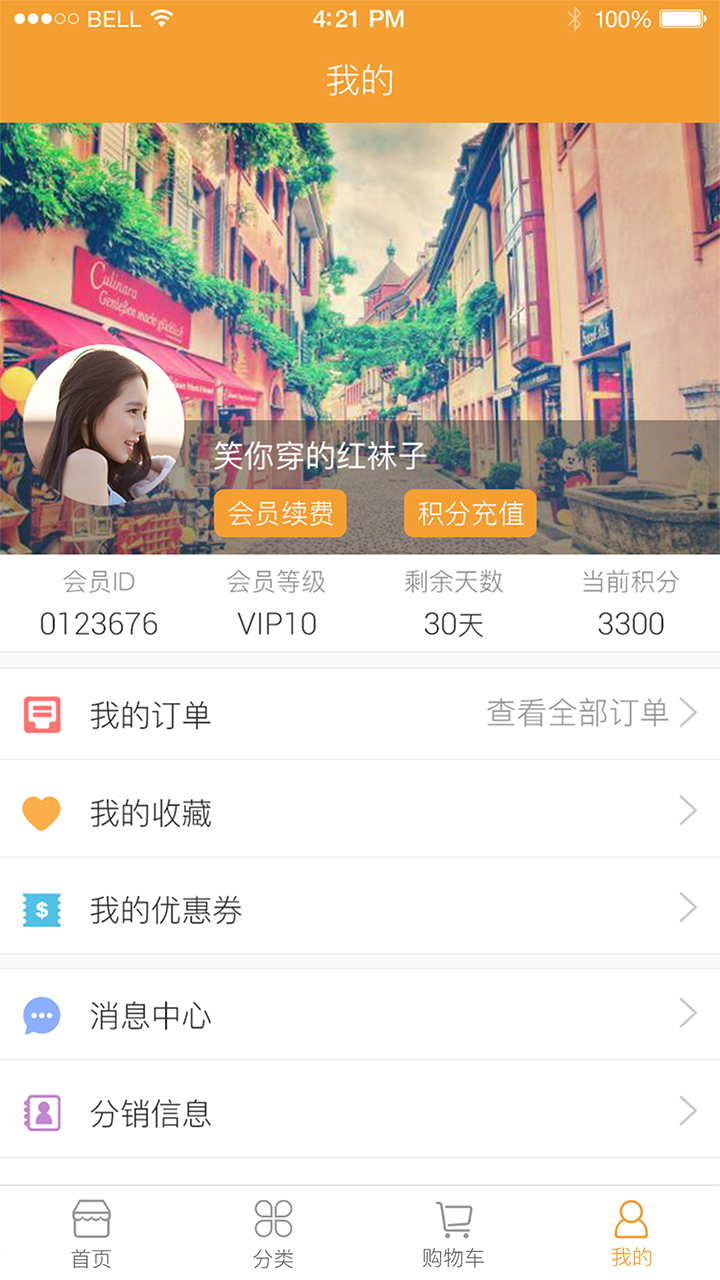
Task: Open the 购物车 cart icon
Action: coord(453,1220)
